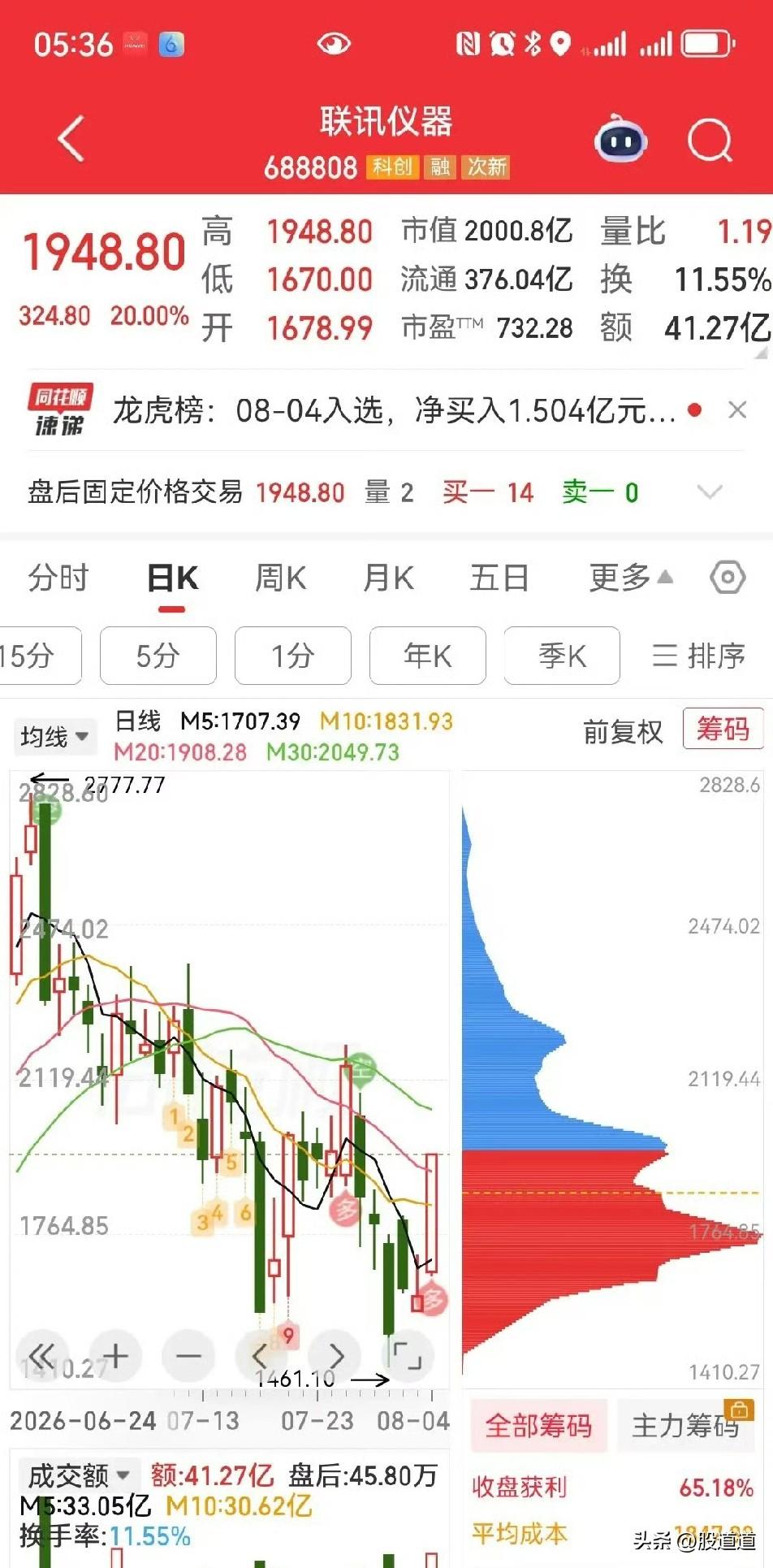
Task: Open the 更多 chart period menu
Action: click(x=631, y=578)
